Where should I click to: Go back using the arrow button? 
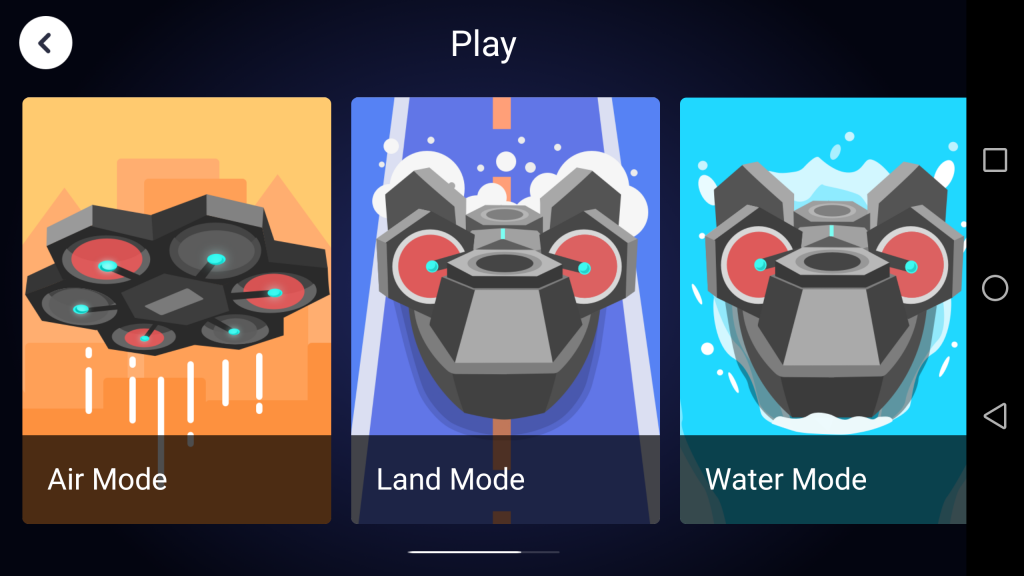coord(45,43)
